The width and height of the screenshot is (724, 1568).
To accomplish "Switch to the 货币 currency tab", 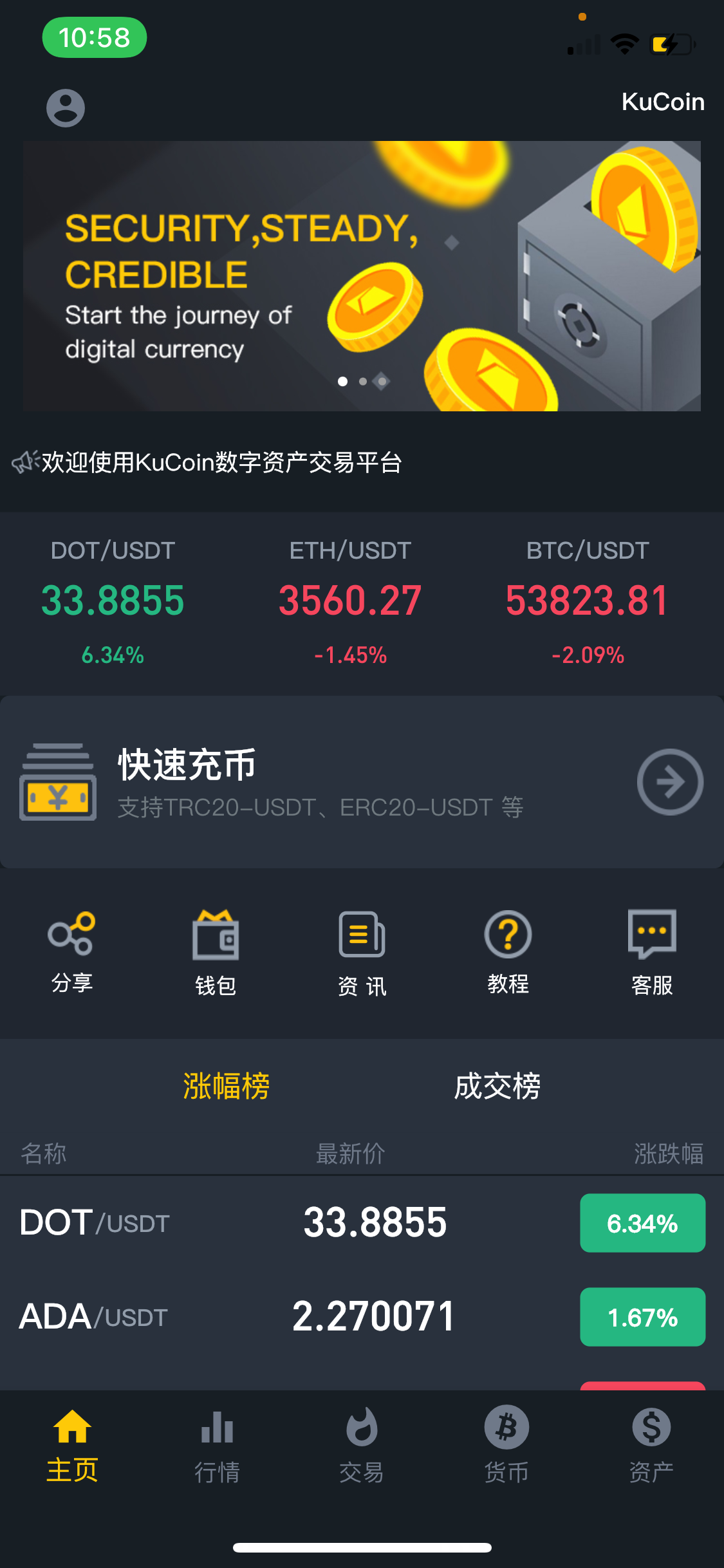I will click(506, 1445).
